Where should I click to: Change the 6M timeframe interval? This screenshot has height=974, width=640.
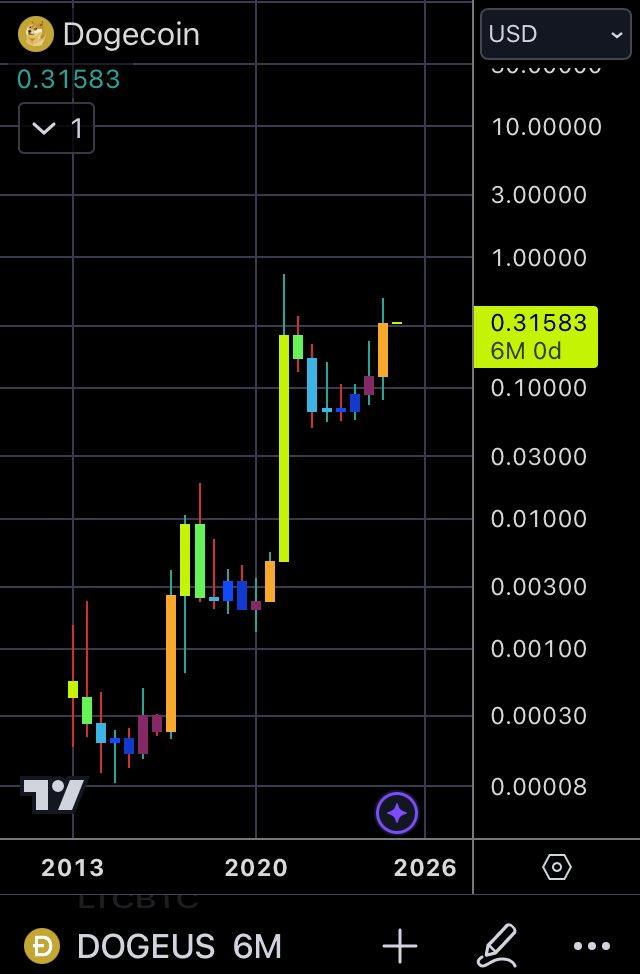point(258,945)
